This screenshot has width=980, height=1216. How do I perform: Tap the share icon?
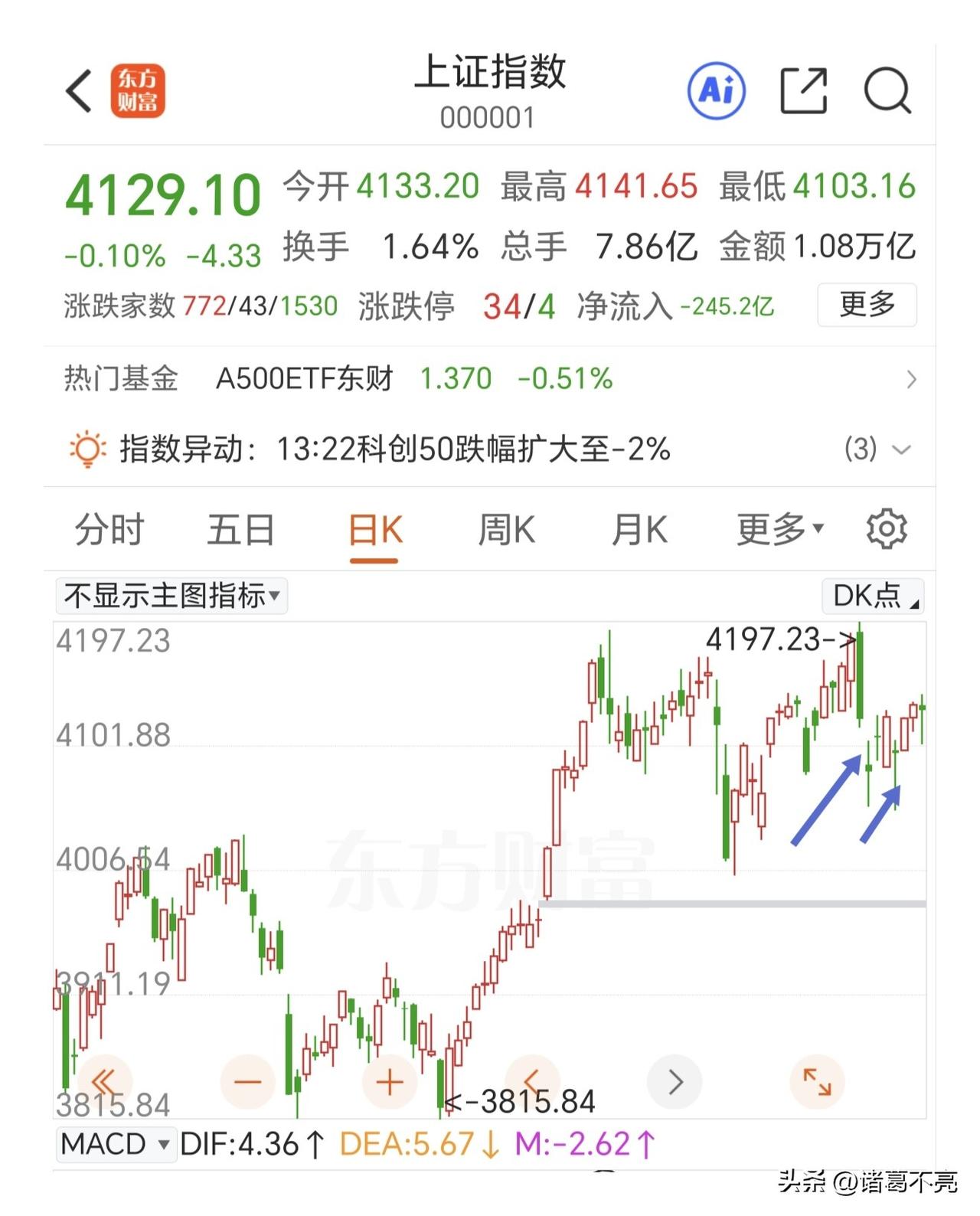tap(802, 90)
